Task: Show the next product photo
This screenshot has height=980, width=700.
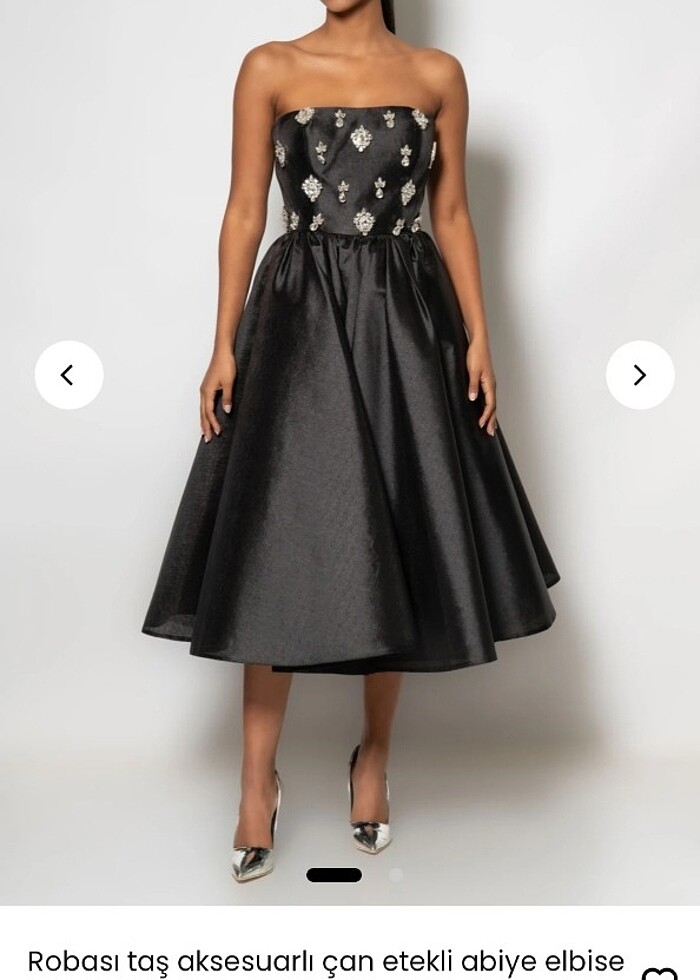Action: pyautogui.click(x=640, y=375)
